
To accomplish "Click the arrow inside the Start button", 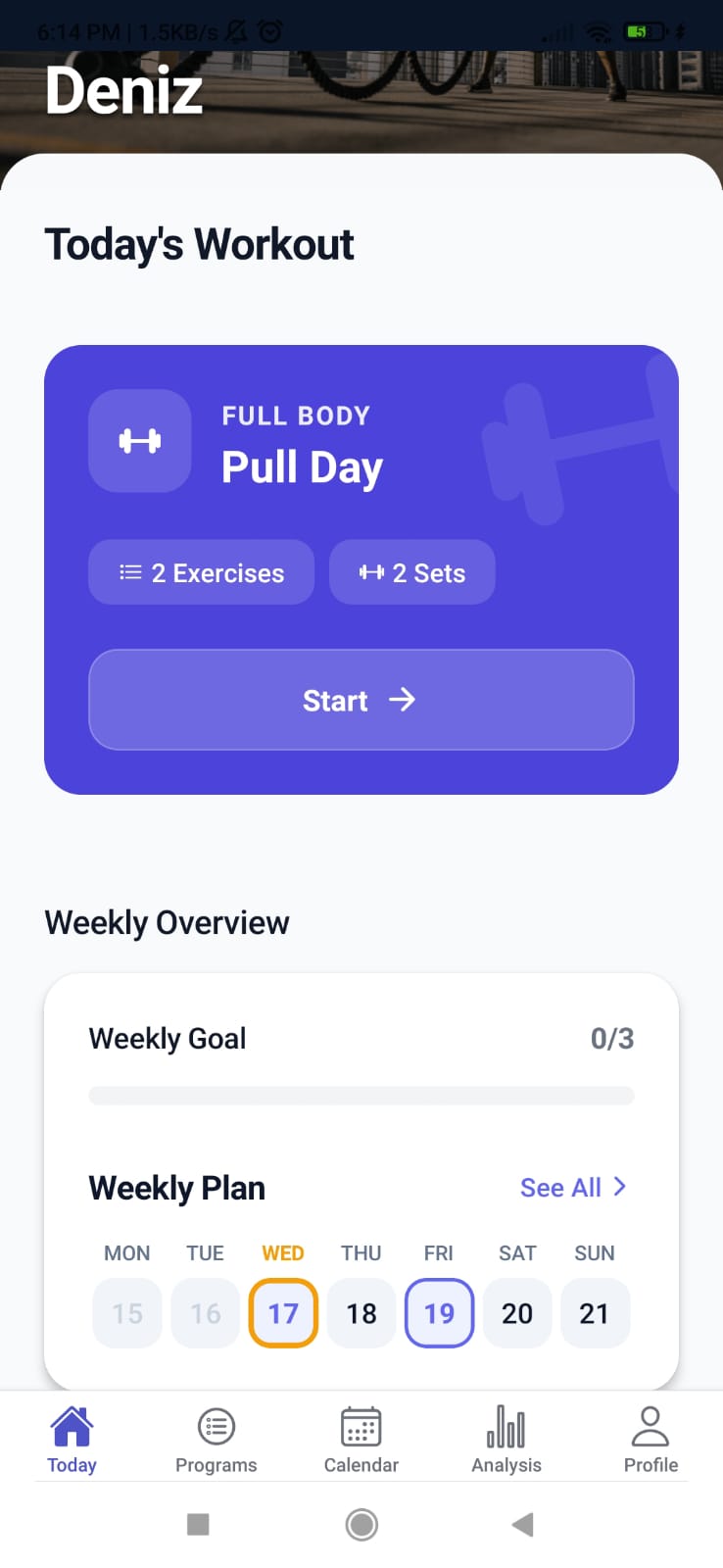I will [x=403, y=700].
